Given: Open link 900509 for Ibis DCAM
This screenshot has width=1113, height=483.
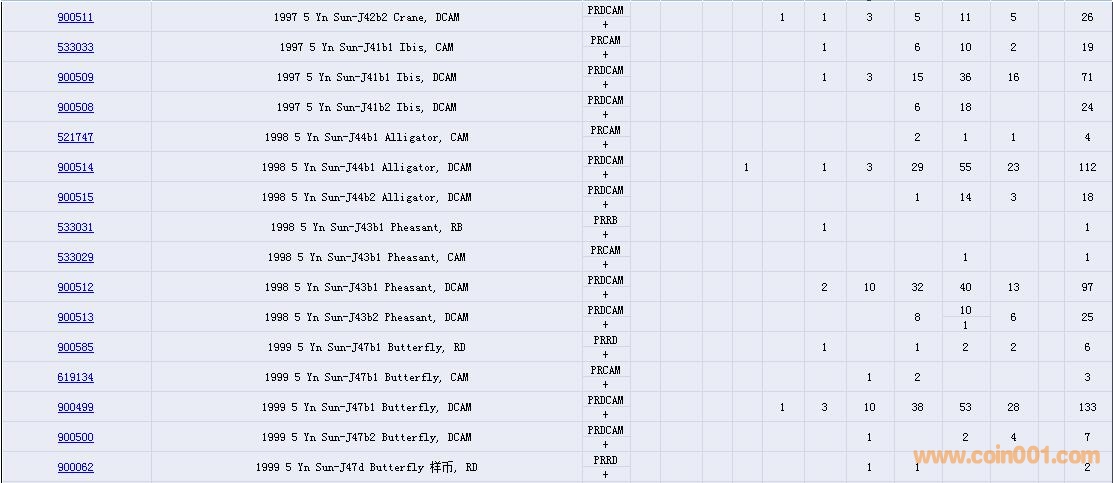Looking at the screenshot, I should pyautogui.click(x=76, y=77).
